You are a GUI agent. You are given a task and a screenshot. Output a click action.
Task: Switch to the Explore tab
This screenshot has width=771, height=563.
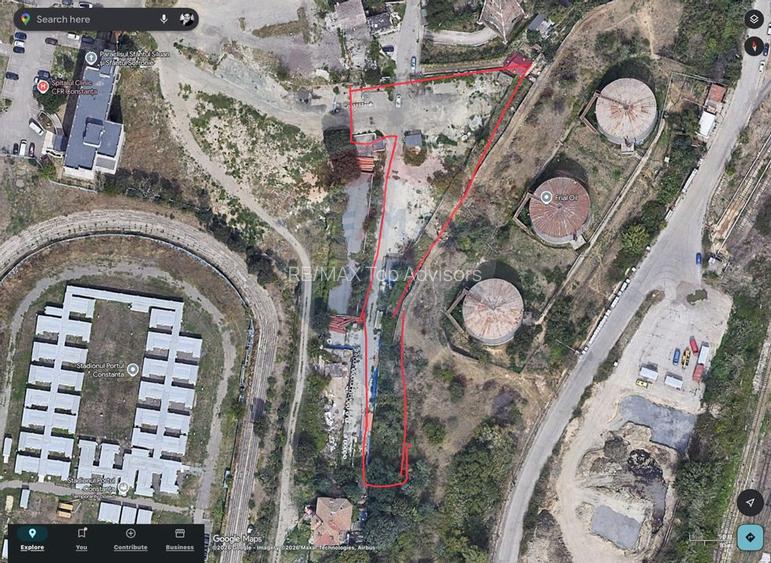(32, 539)
